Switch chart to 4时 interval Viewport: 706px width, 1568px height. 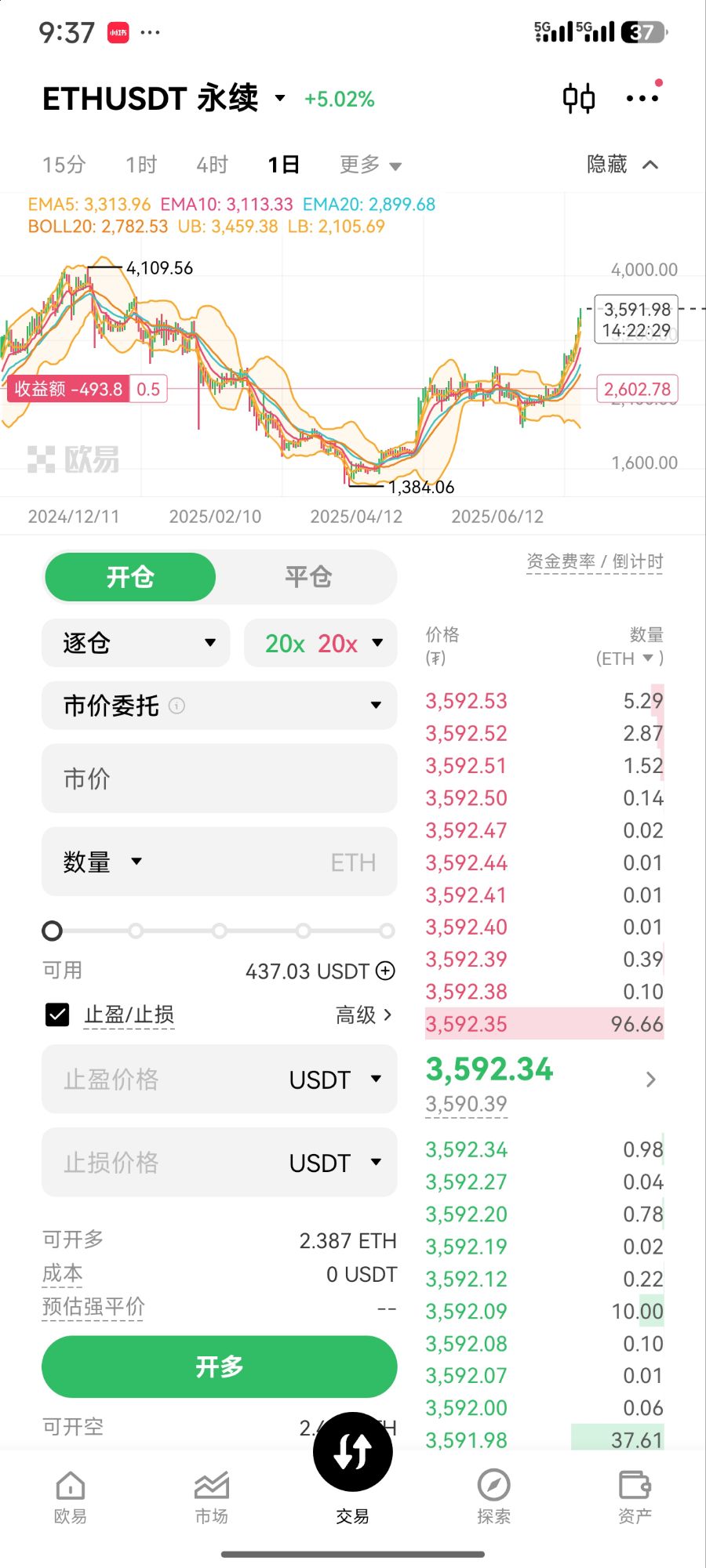tap(212, 165)
